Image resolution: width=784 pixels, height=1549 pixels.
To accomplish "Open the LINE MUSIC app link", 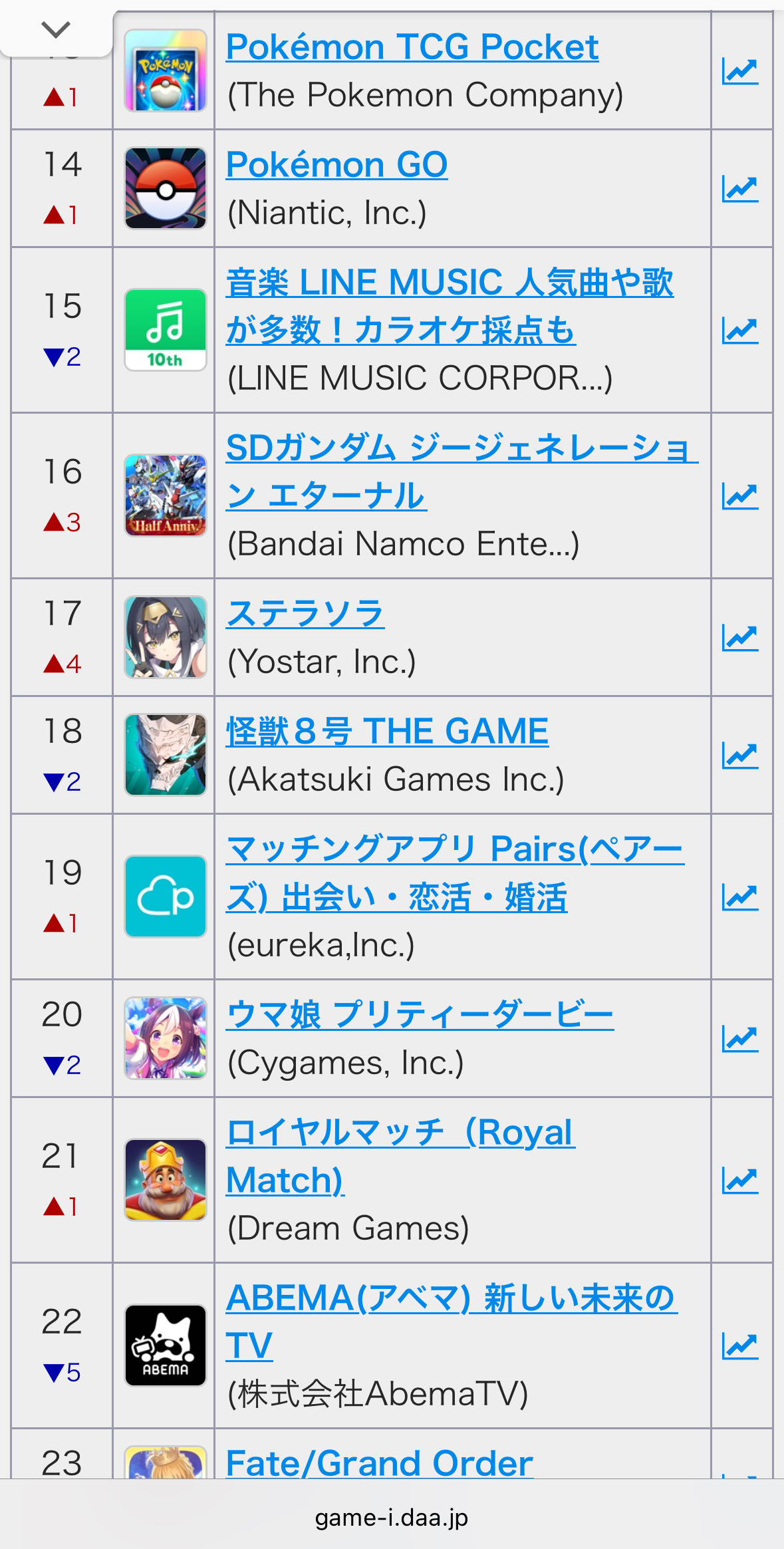I will [x=450, y=306].
